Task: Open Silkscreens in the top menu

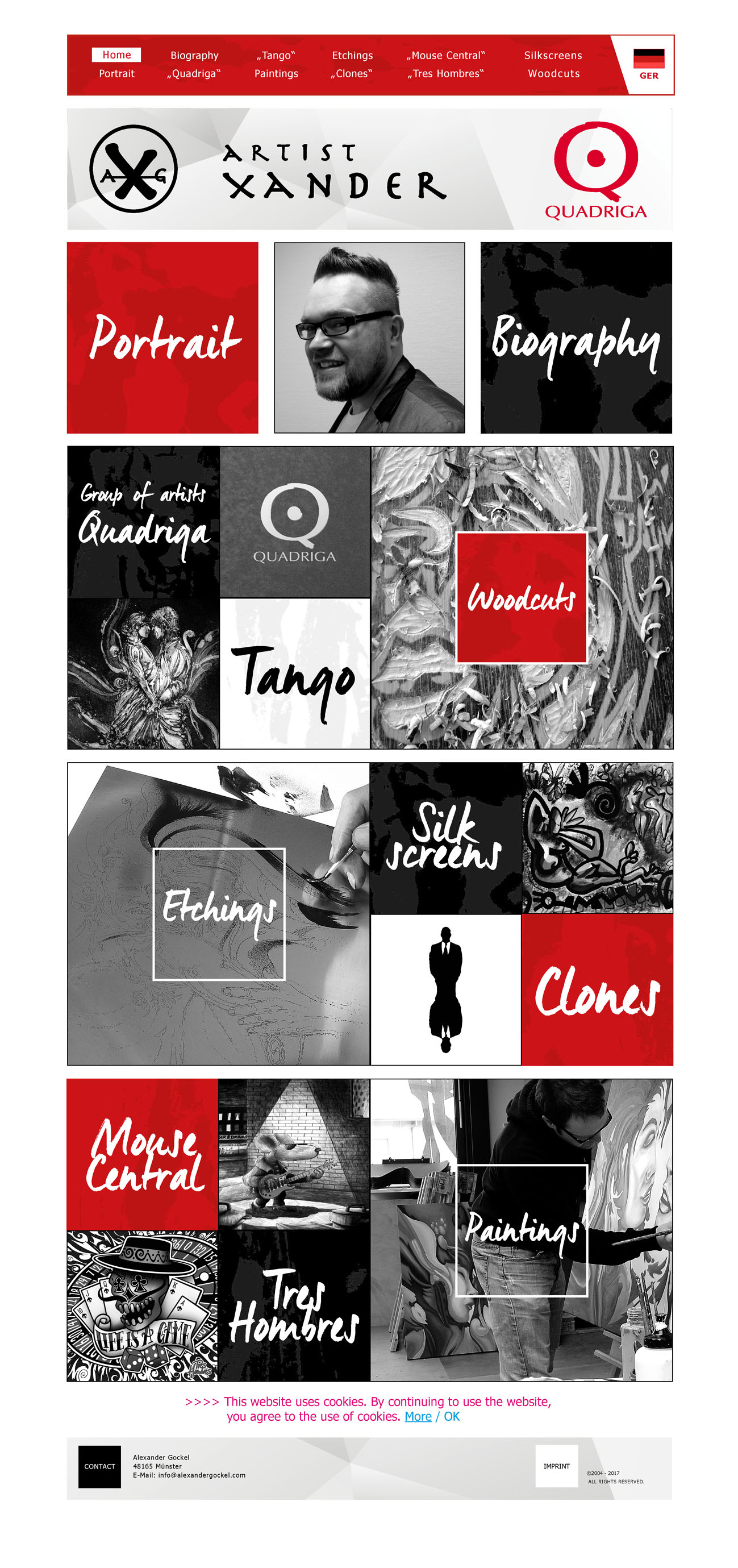Action: pyautogui.click(x=552, y=55)
